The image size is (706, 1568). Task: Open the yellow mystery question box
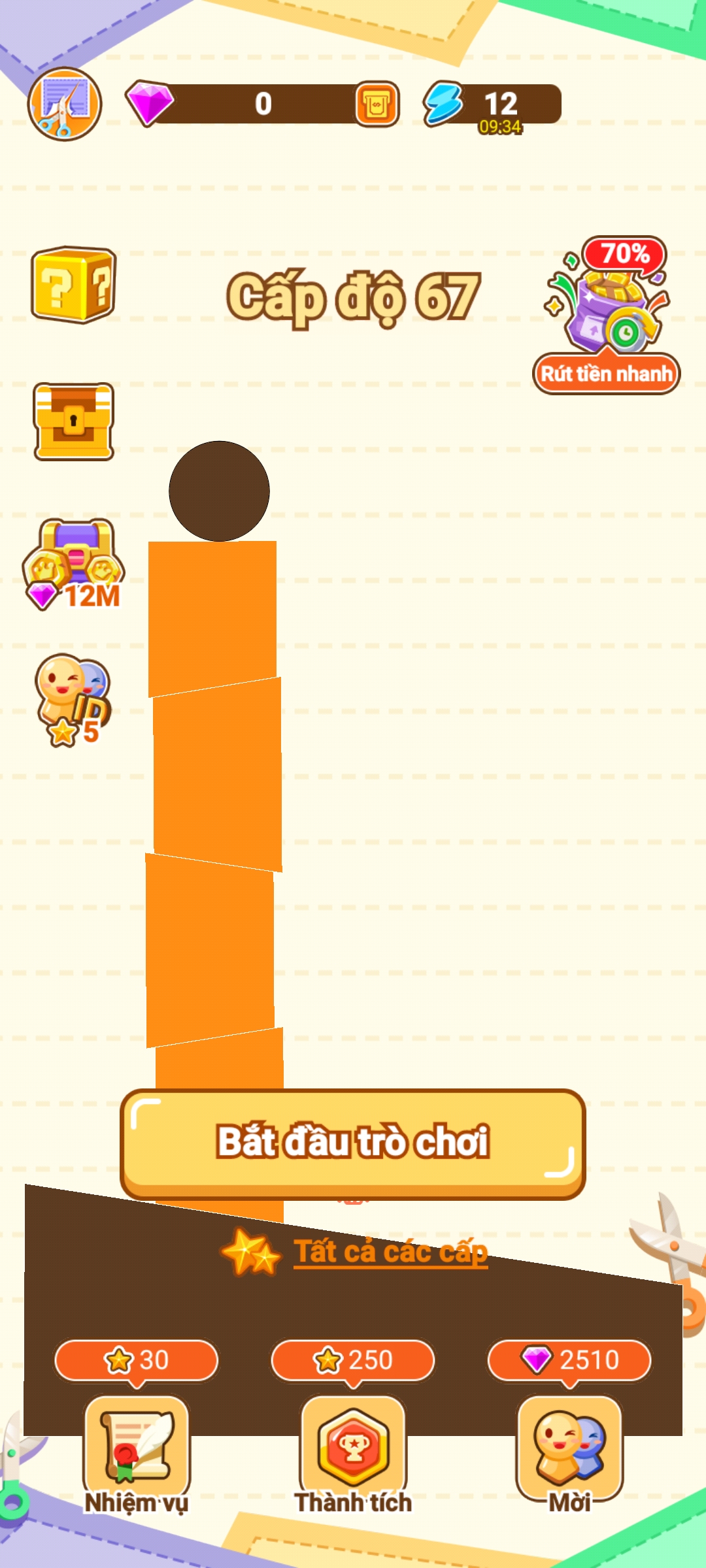tap(73, 285)
